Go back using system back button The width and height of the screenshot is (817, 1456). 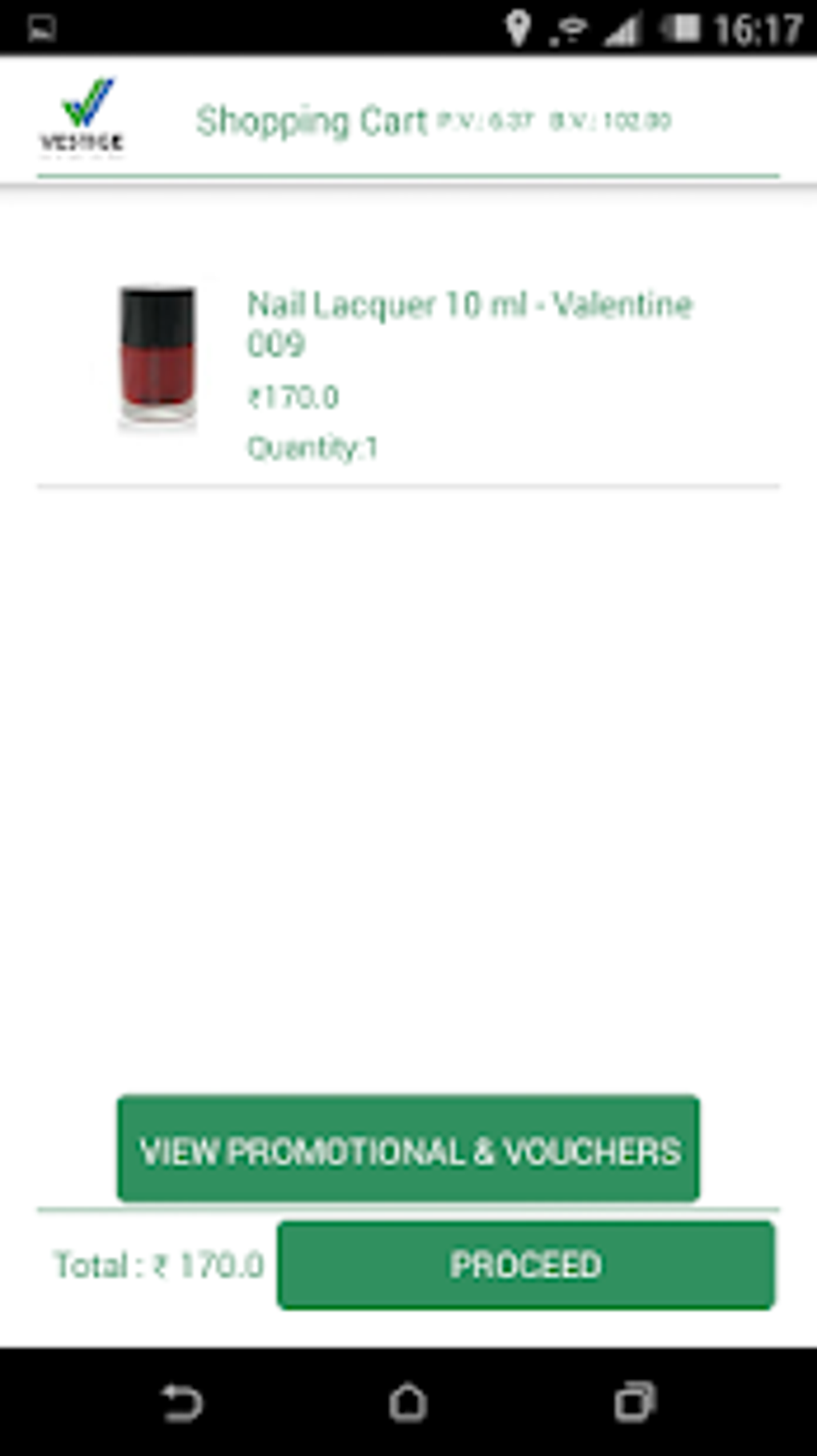183,1402
